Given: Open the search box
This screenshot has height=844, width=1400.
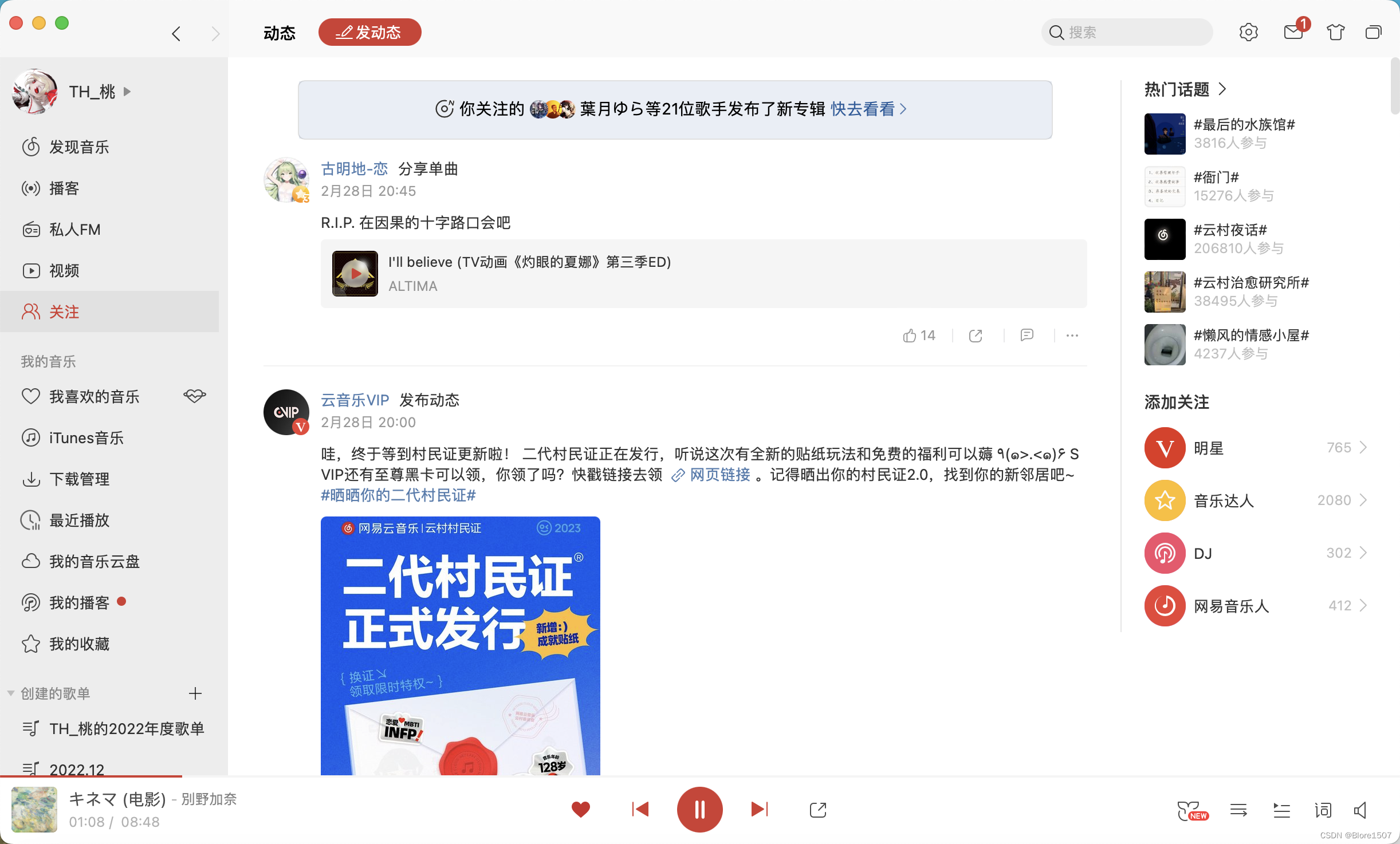Looking at the screenshot, I should [x=1127, y=32].
